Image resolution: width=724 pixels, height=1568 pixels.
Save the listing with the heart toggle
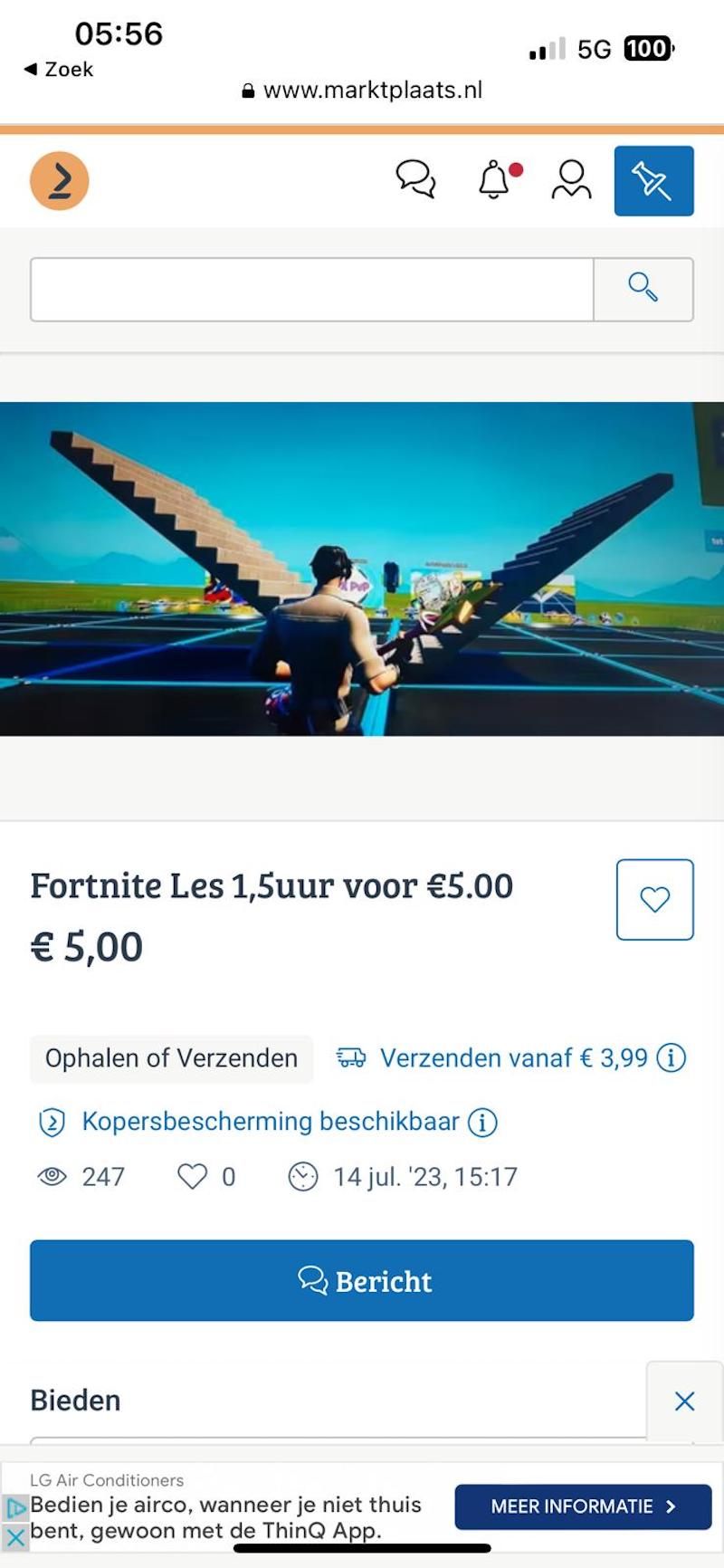tap(653, 900)
